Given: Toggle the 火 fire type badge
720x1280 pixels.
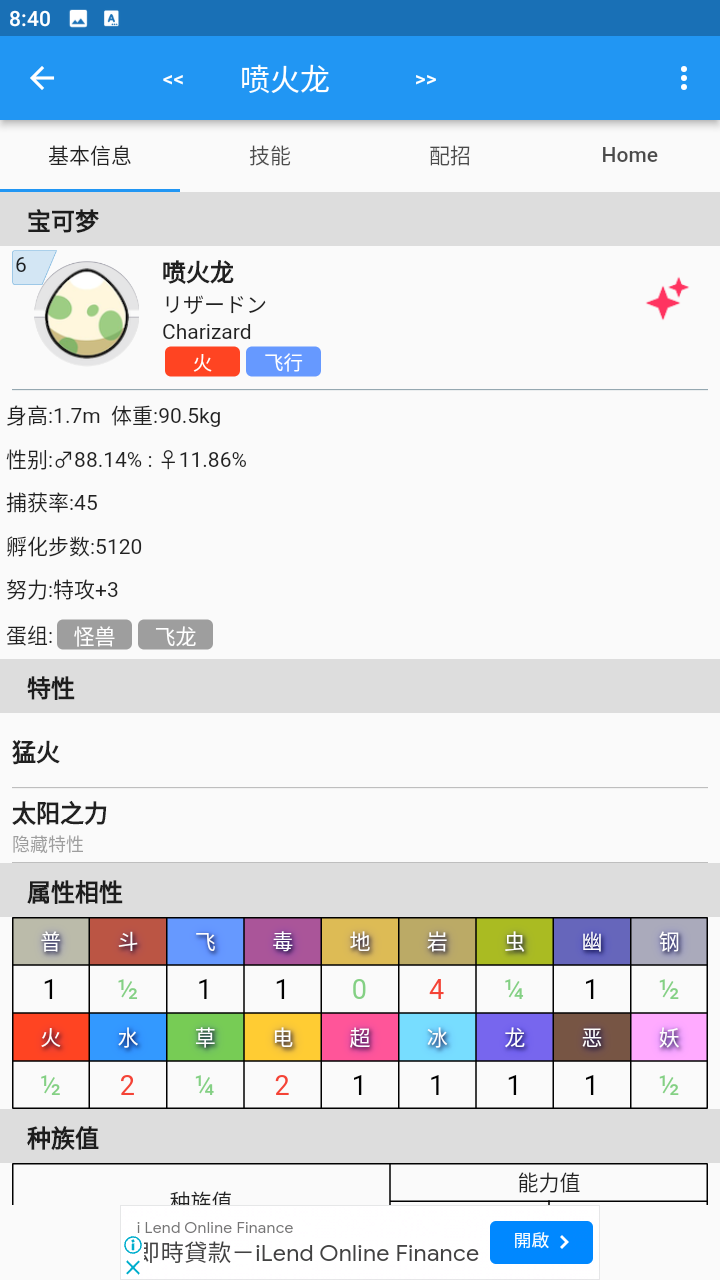Looking at the screenshot, I should point(202,361).
